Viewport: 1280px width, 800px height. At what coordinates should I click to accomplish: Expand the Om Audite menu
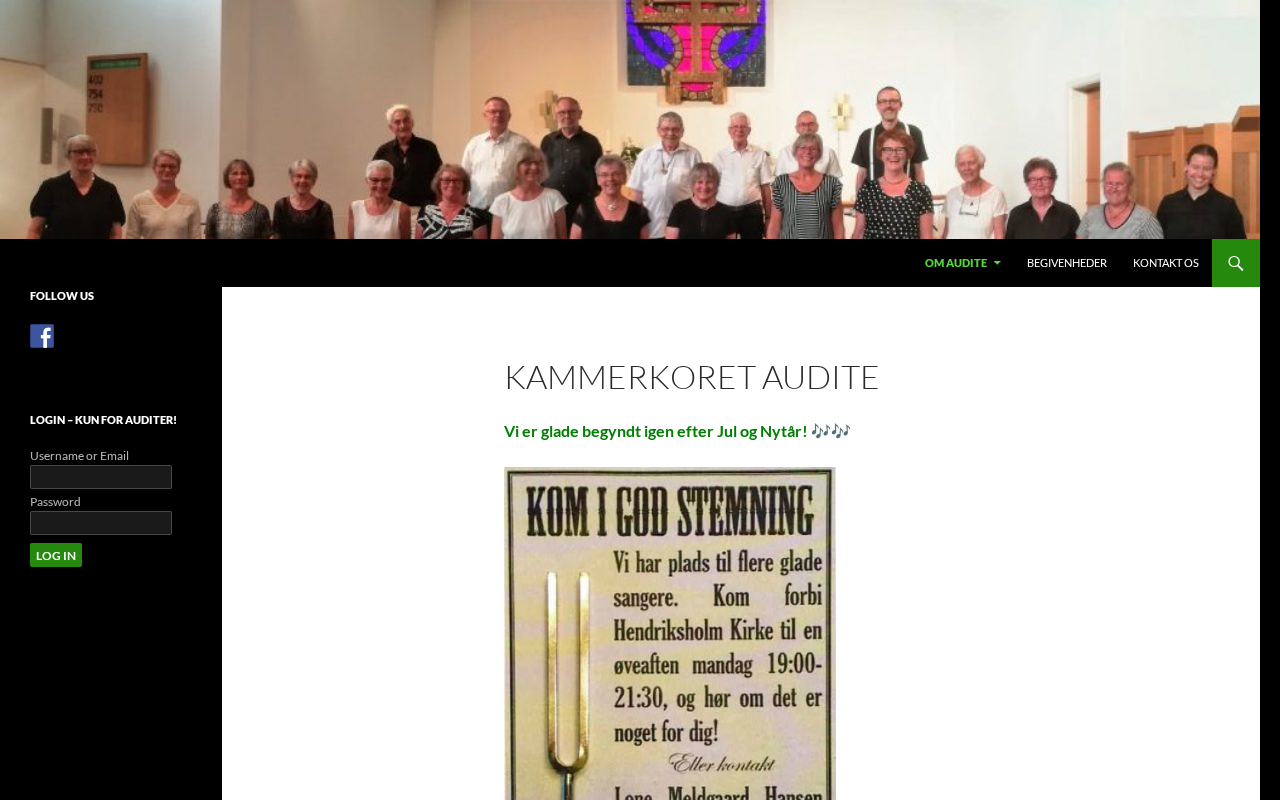(x=961, y=263)
